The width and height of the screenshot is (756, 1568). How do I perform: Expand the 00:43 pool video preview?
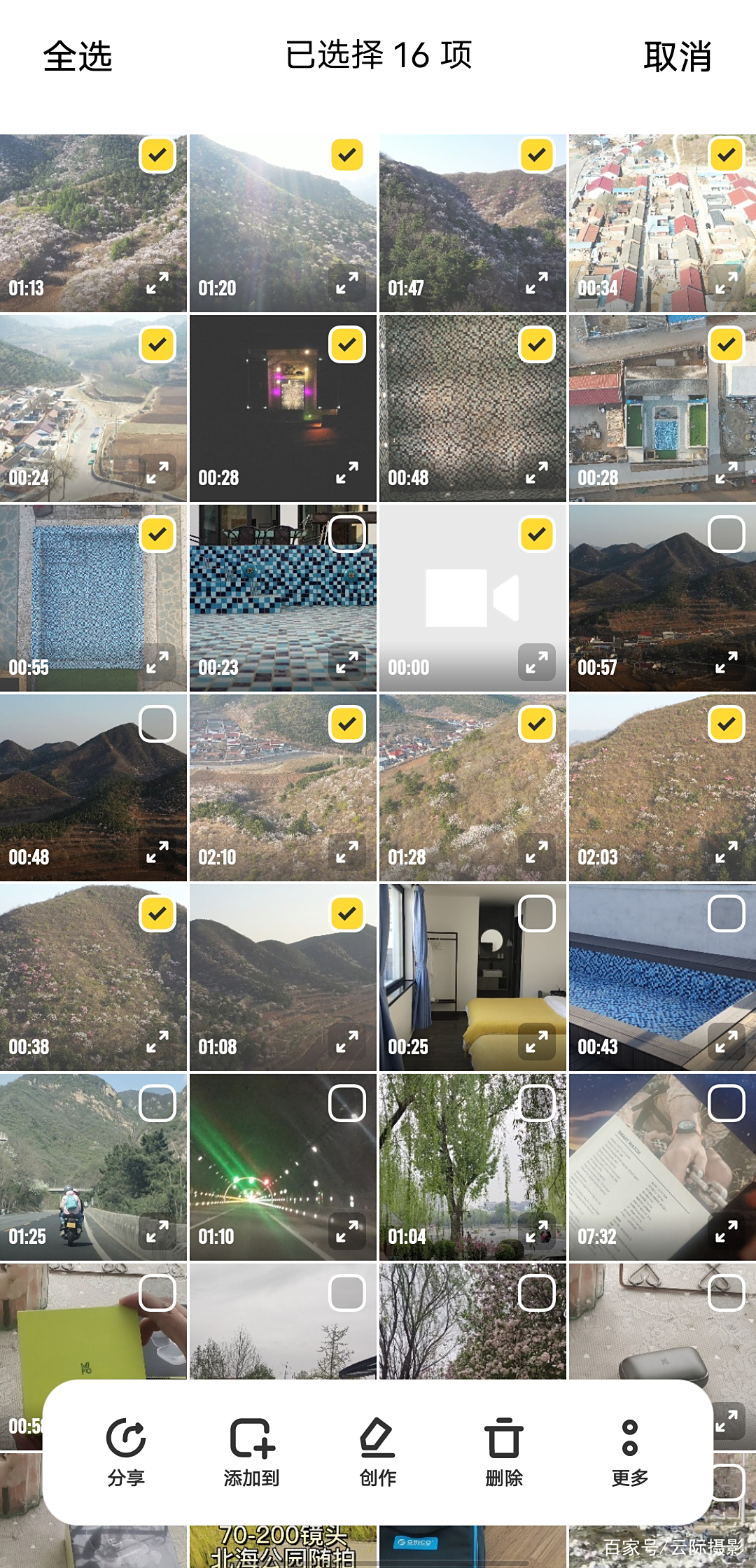pyautogui.click(x=727, y=1042)
